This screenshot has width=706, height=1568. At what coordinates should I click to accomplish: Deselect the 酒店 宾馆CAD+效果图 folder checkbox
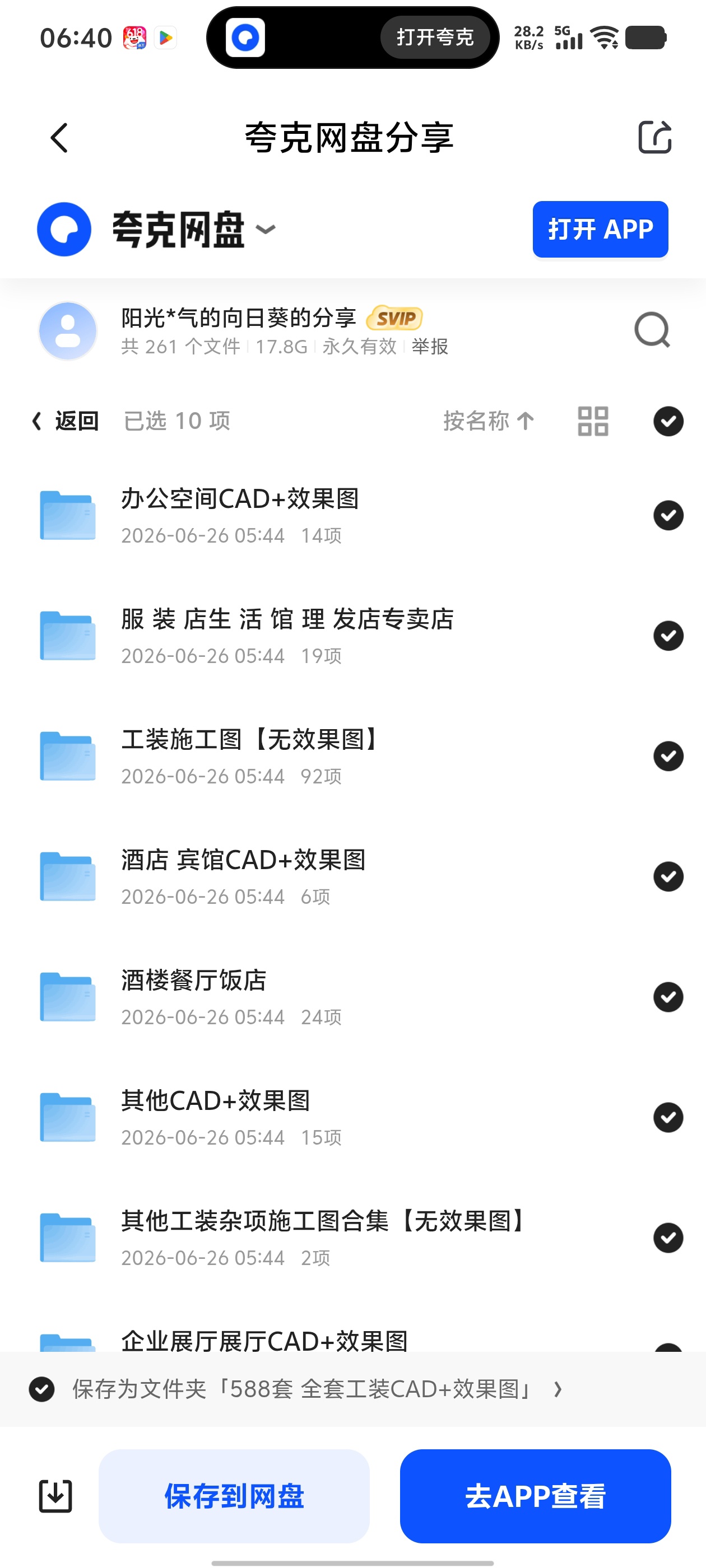668,876
